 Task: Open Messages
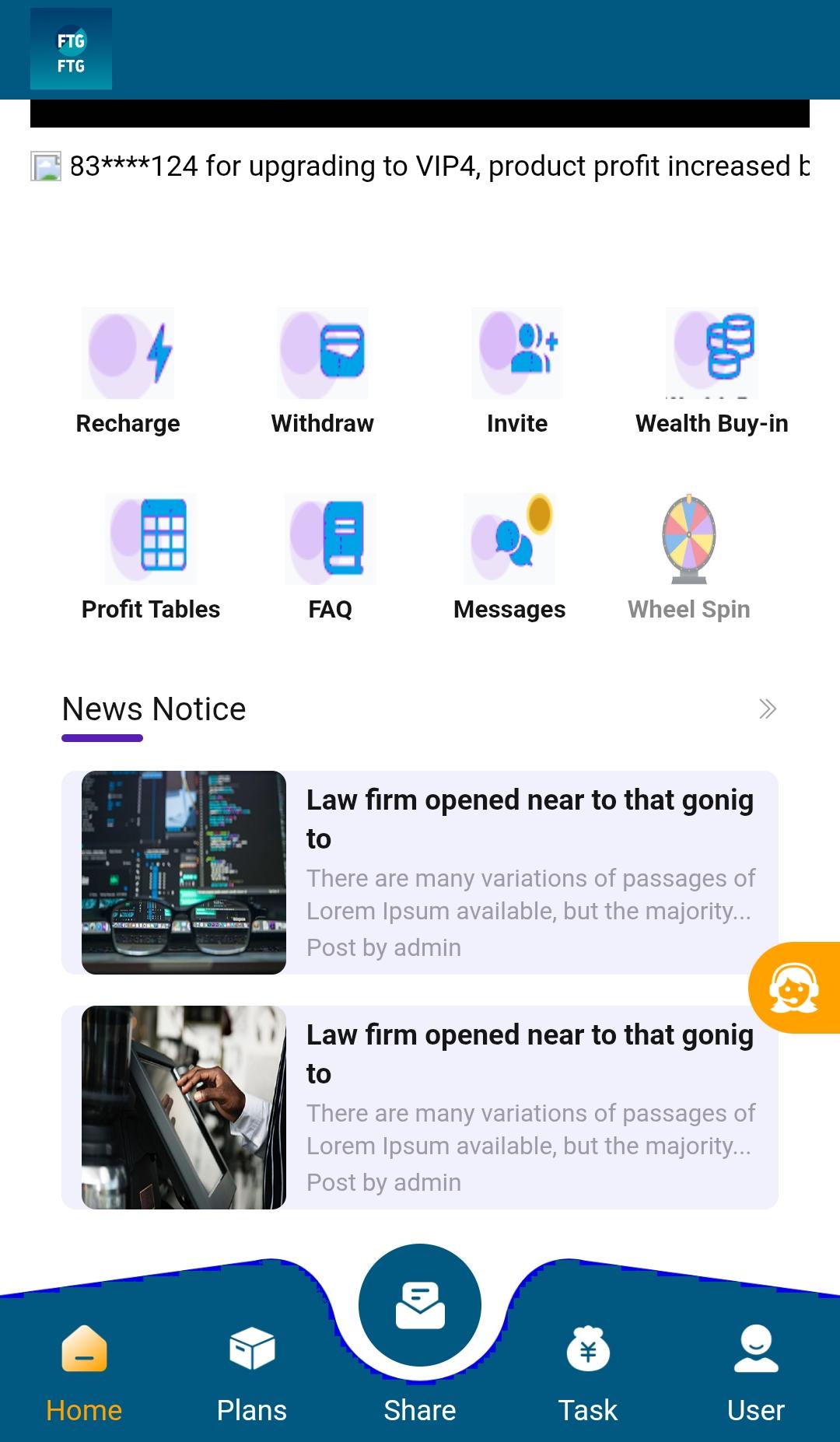click(x=509, y=557)
